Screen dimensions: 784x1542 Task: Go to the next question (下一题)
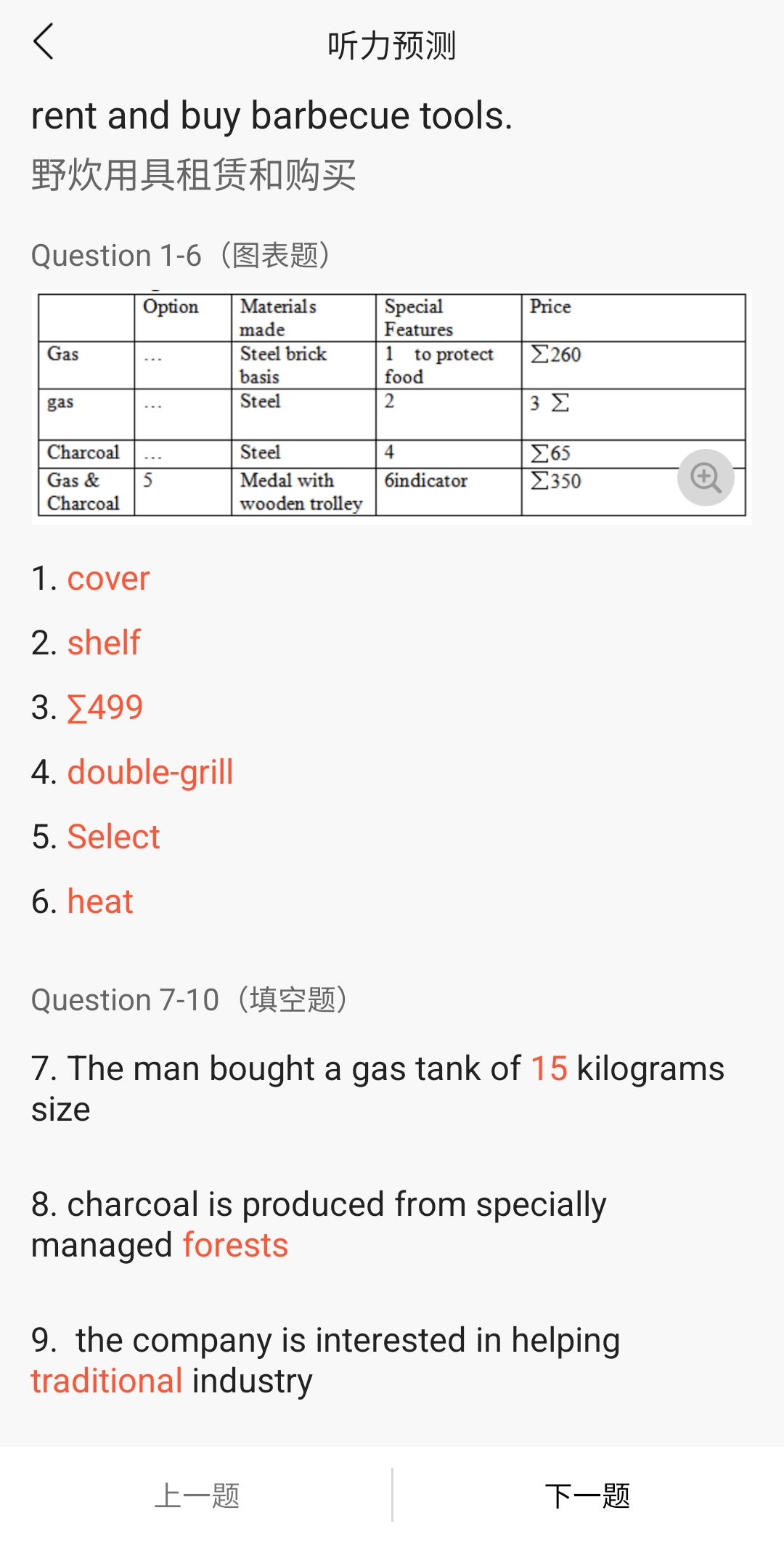[x=588, y=1496]
